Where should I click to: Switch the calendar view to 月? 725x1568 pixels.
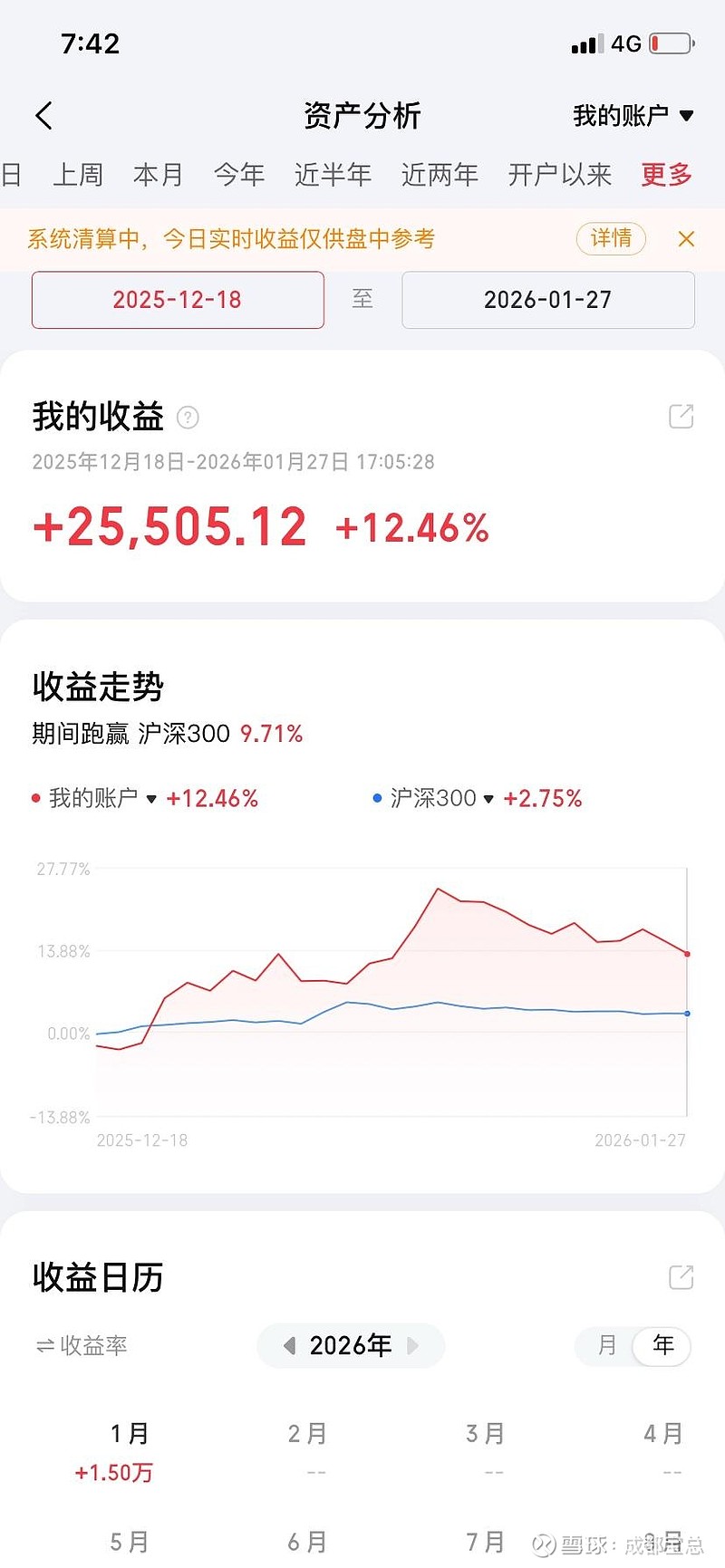tap(605, 1347)
